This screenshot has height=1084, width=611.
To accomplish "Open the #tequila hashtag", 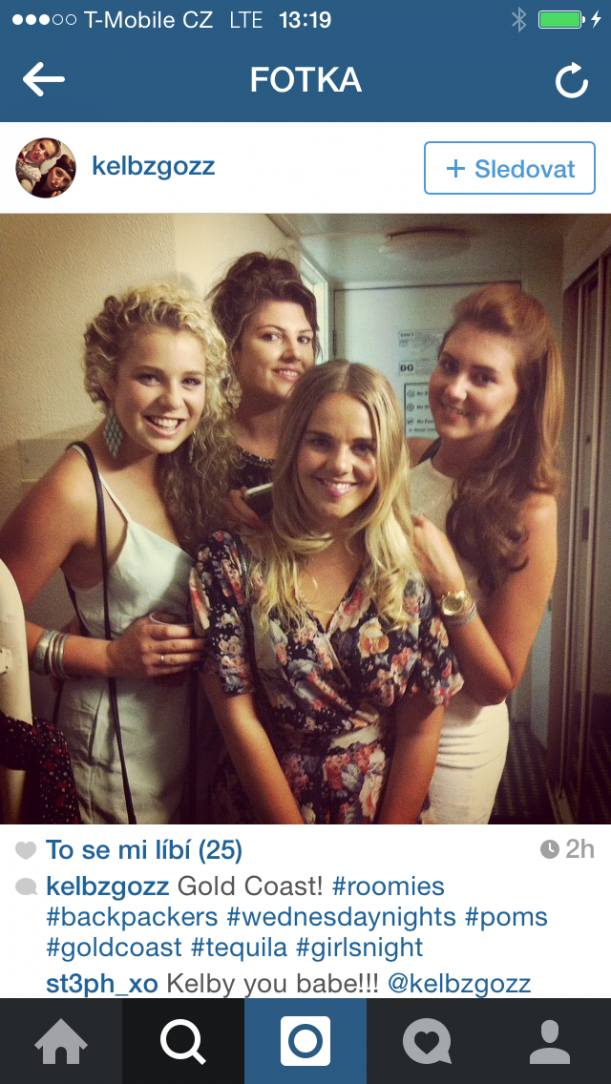I will pos(238,947).
